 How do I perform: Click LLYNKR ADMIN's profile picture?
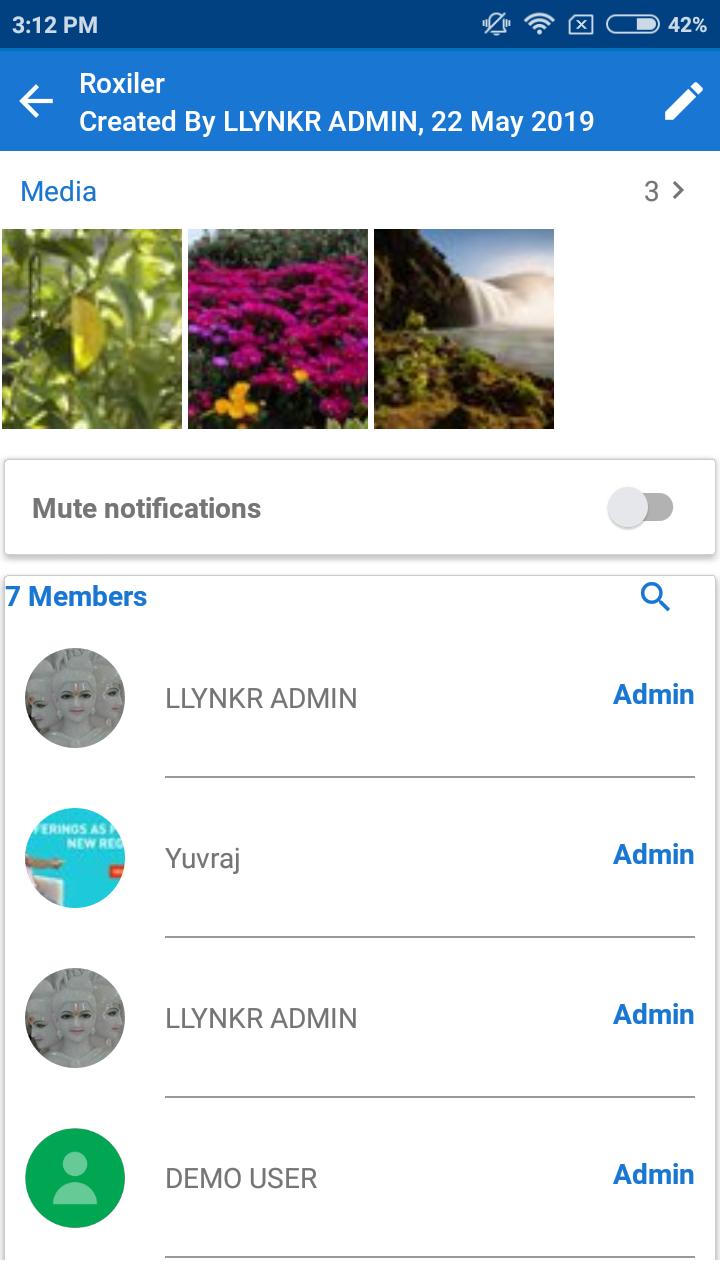point(75,697)
